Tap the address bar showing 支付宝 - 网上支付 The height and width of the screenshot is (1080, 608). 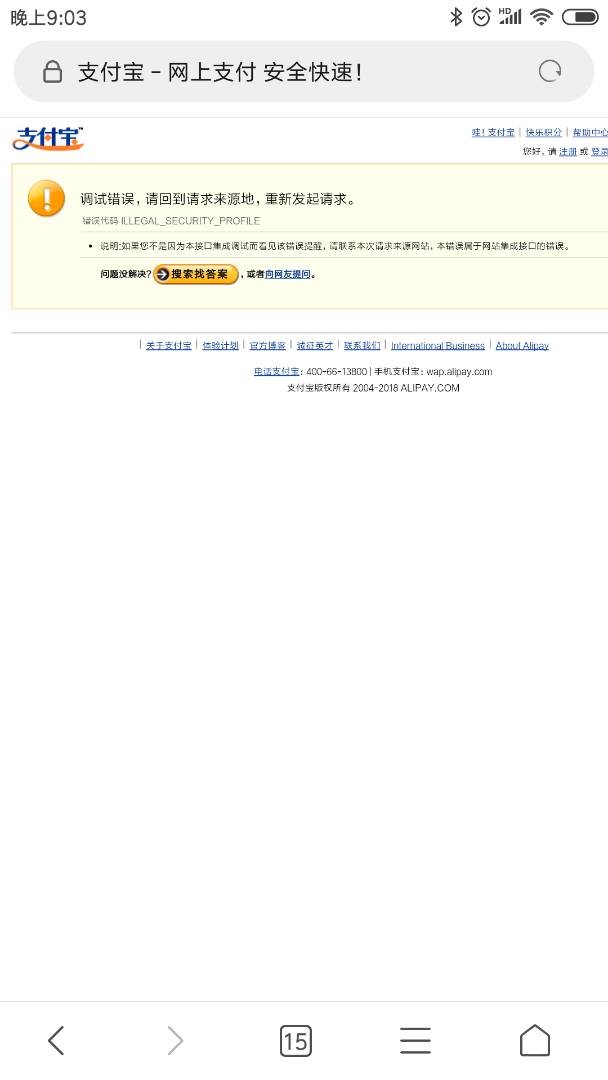pyautogui.click(x=280, y=72)
